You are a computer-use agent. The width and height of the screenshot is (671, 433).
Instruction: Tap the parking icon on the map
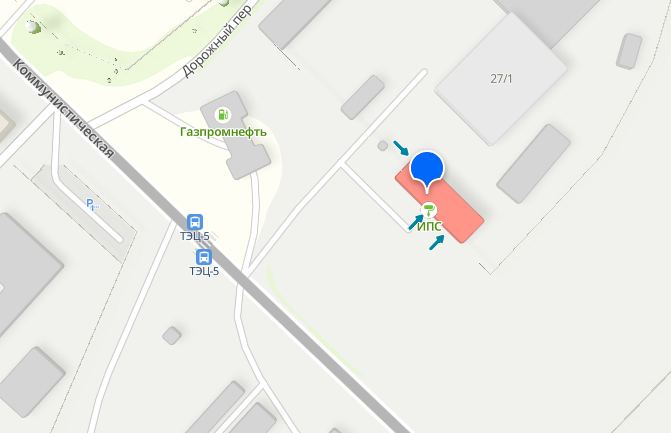[x=93, y=205]
